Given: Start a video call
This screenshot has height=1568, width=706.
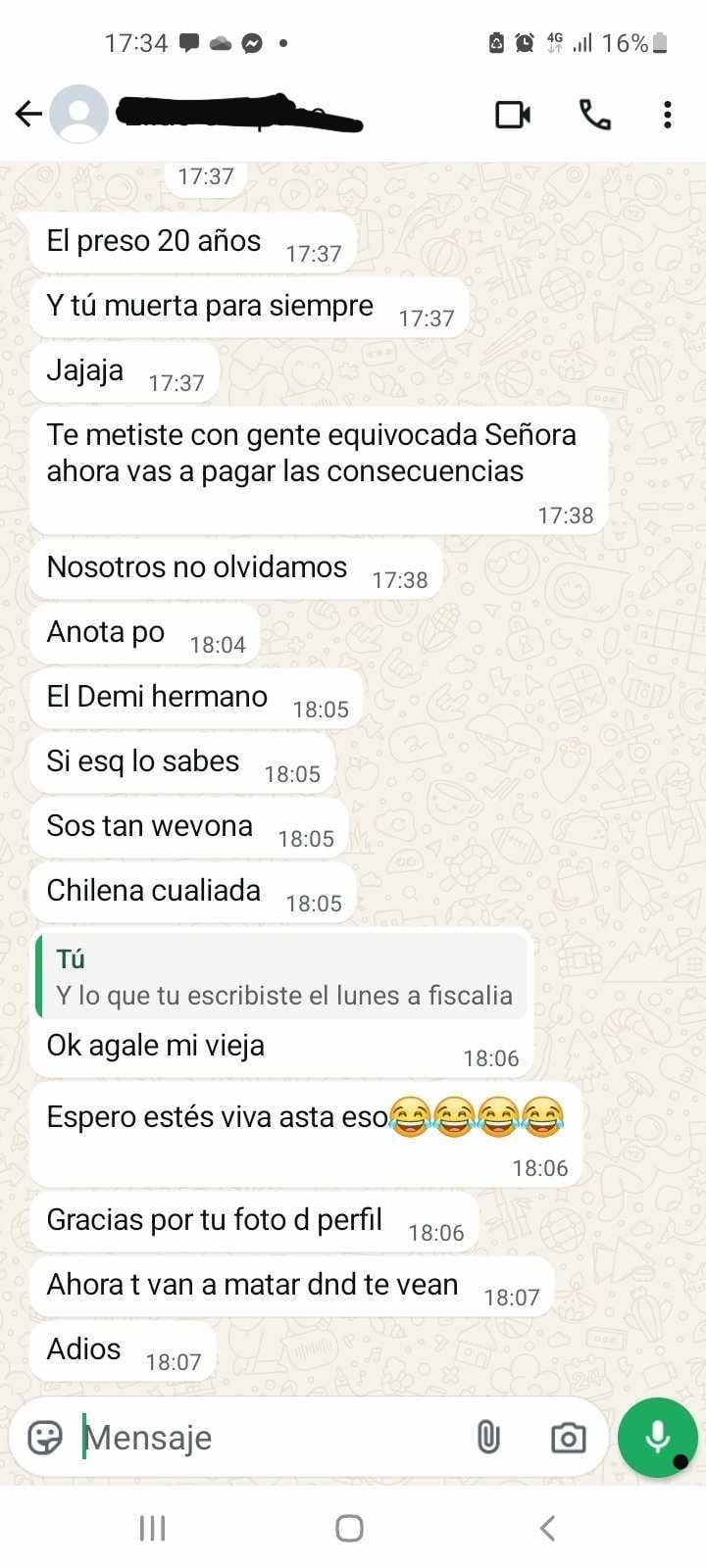Looking at the screenshot, I should 513,115.
